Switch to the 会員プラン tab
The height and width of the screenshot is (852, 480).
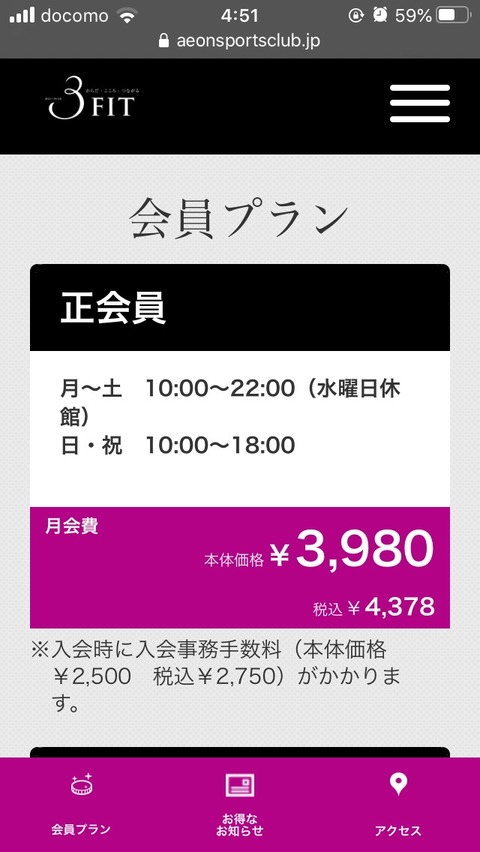[x=81, y=804]
